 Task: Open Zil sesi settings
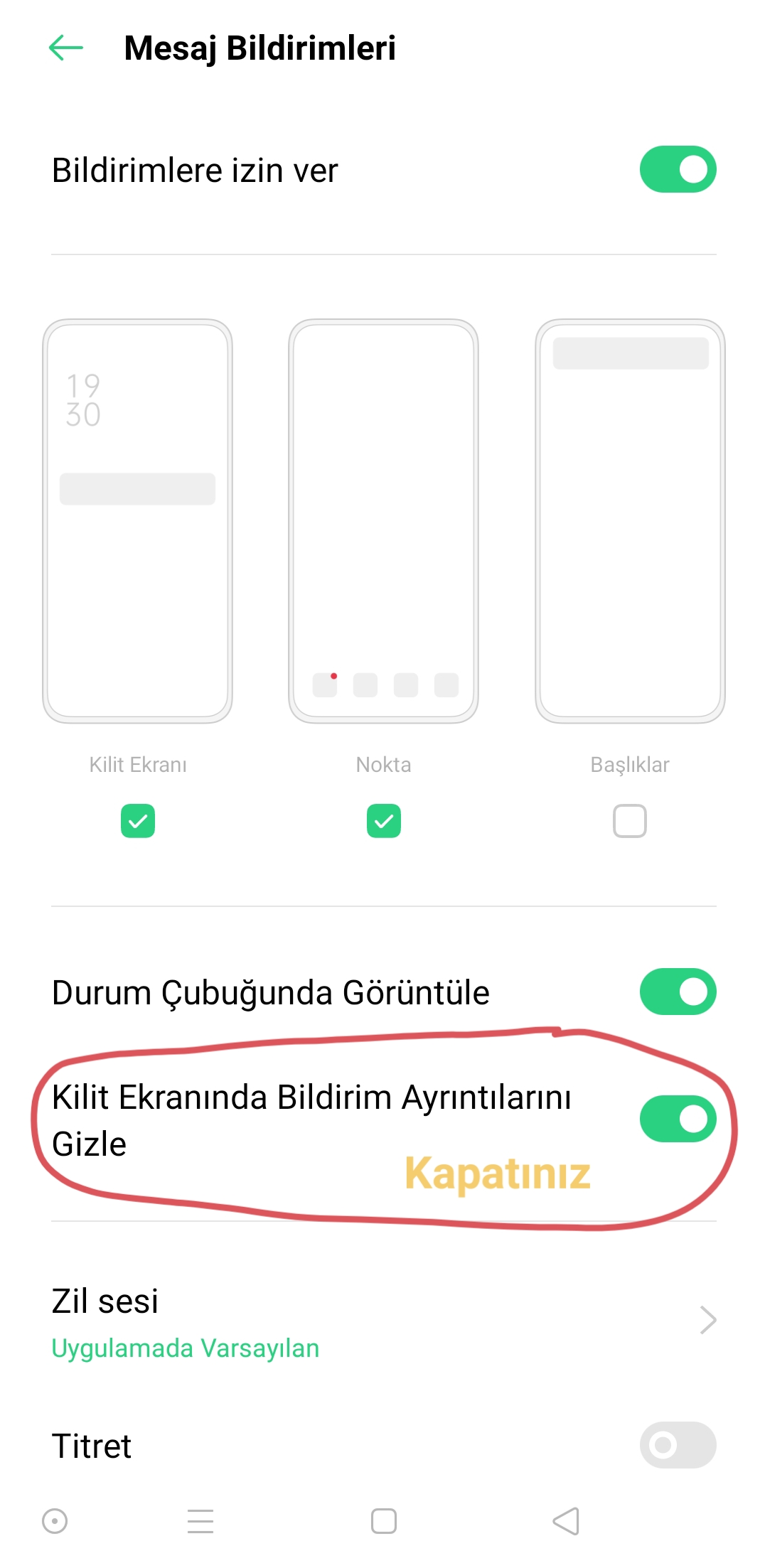(384, 1322)
